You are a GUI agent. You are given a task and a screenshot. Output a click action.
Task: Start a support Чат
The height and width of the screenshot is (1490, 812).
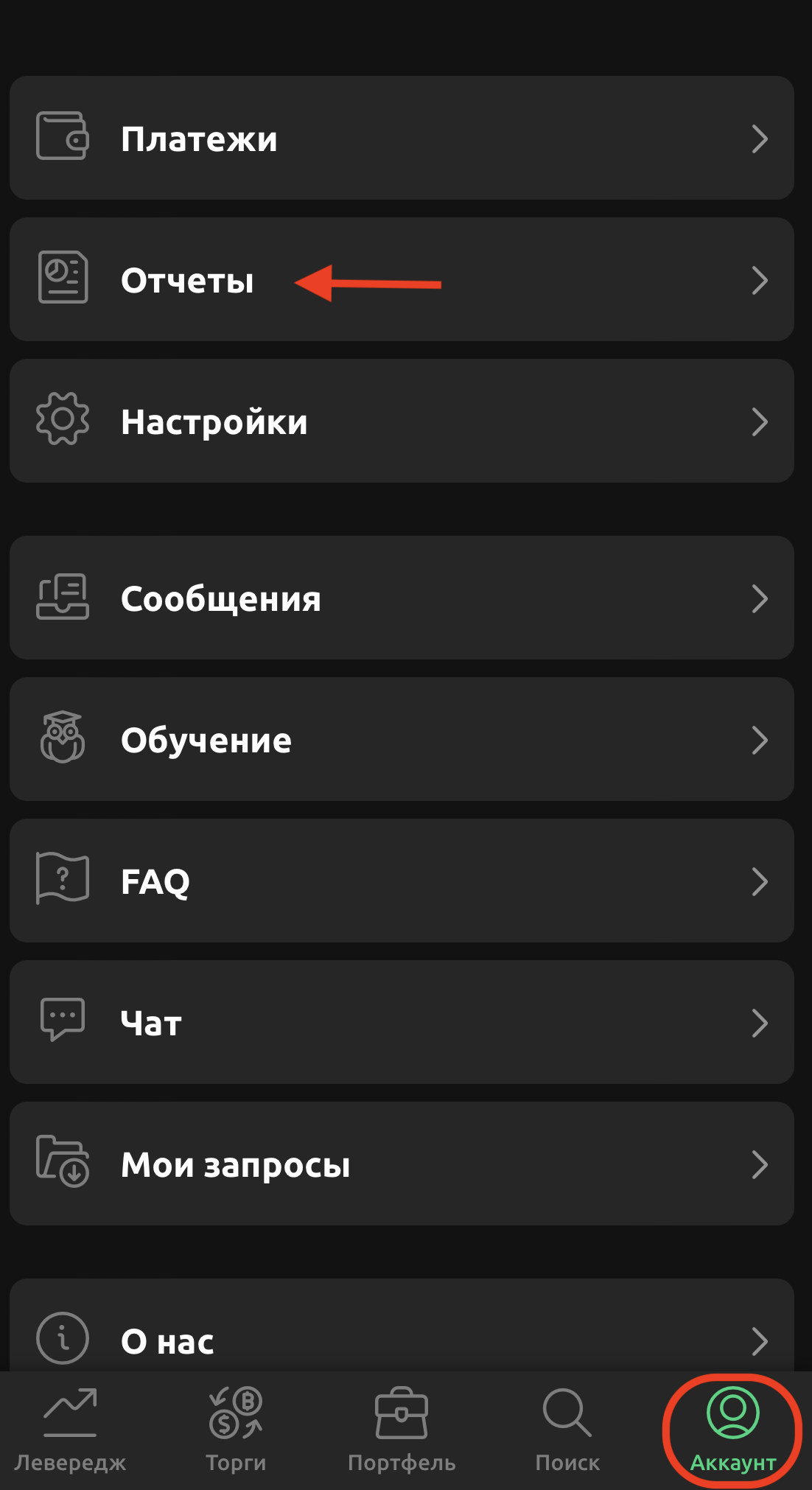(402, 1023)
